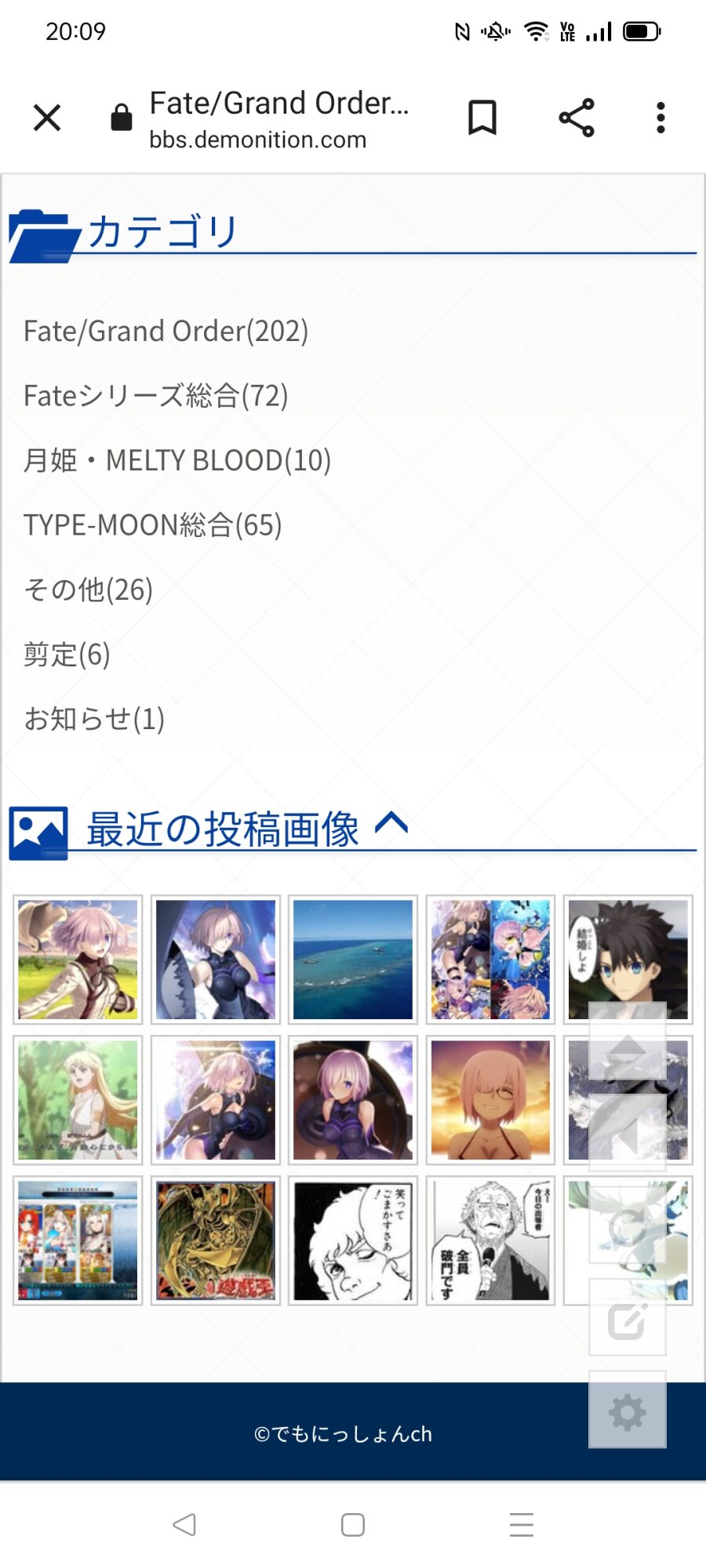The image size is (706, 1568).
Task: Tap the floating write post button
Action: coord(628,1322)
